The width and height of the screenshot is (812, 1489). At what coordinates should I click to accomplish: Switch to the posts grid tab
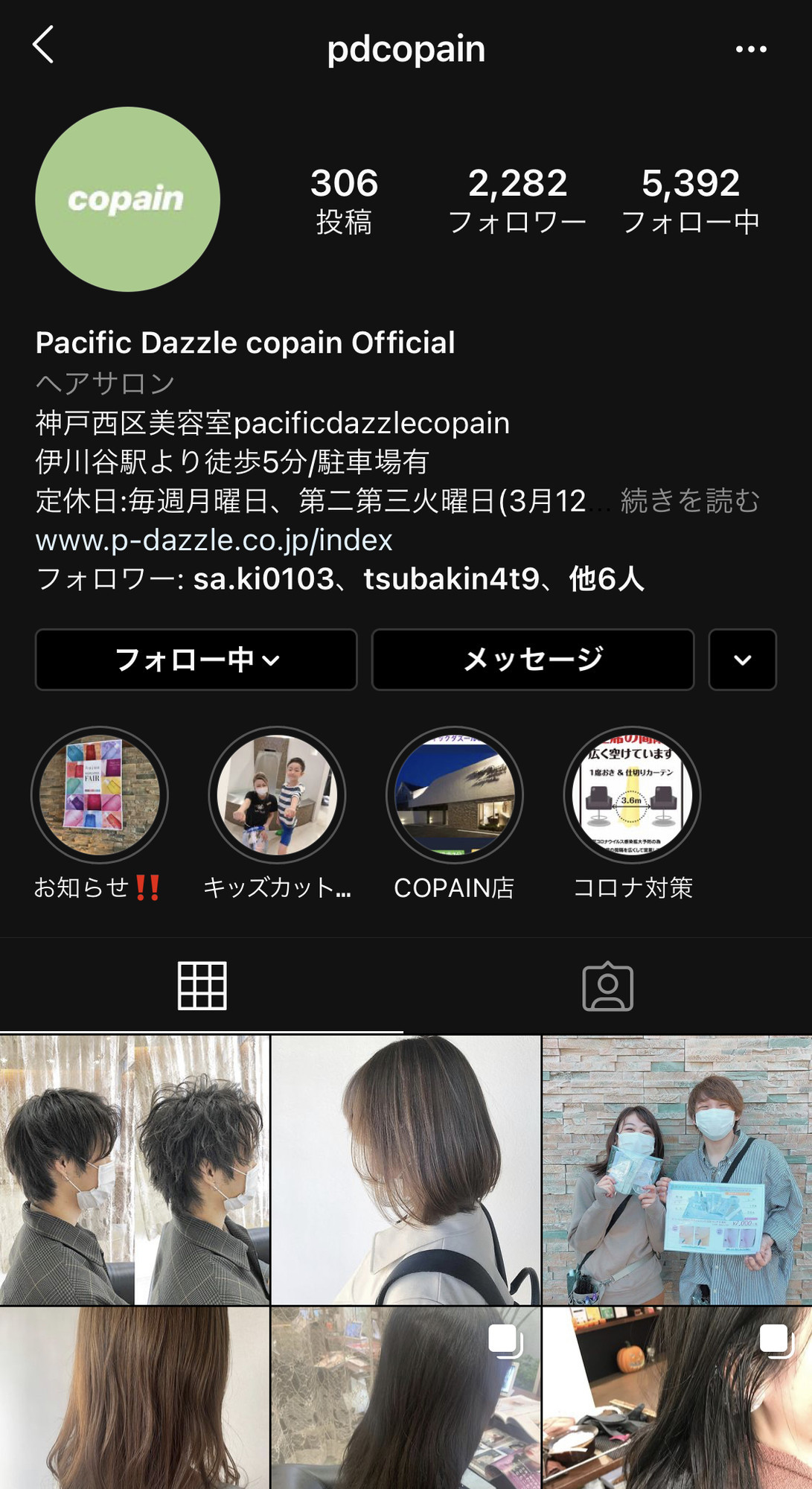202,986
